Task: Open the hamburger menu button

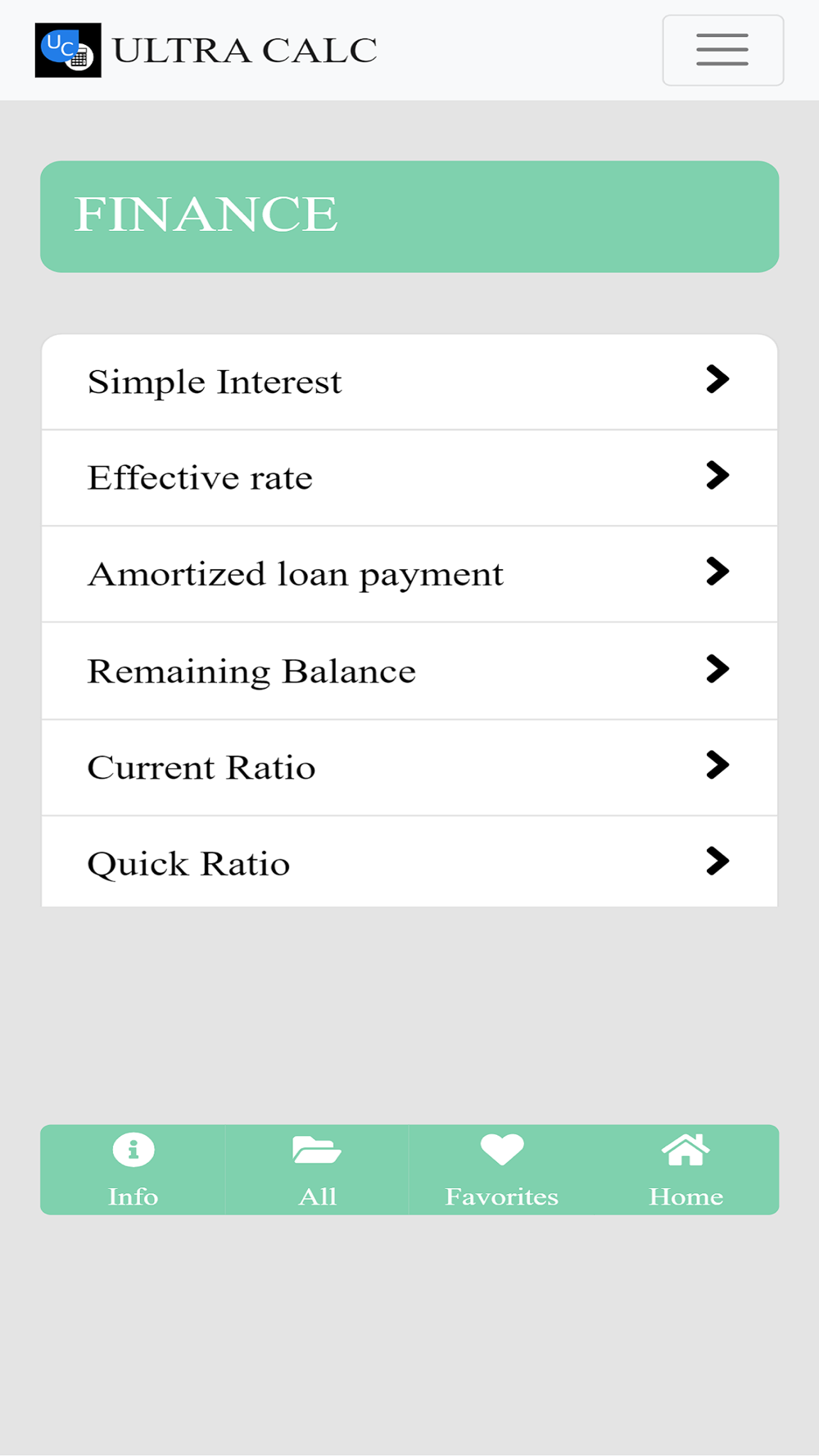Action: click(x=722, y=50)
